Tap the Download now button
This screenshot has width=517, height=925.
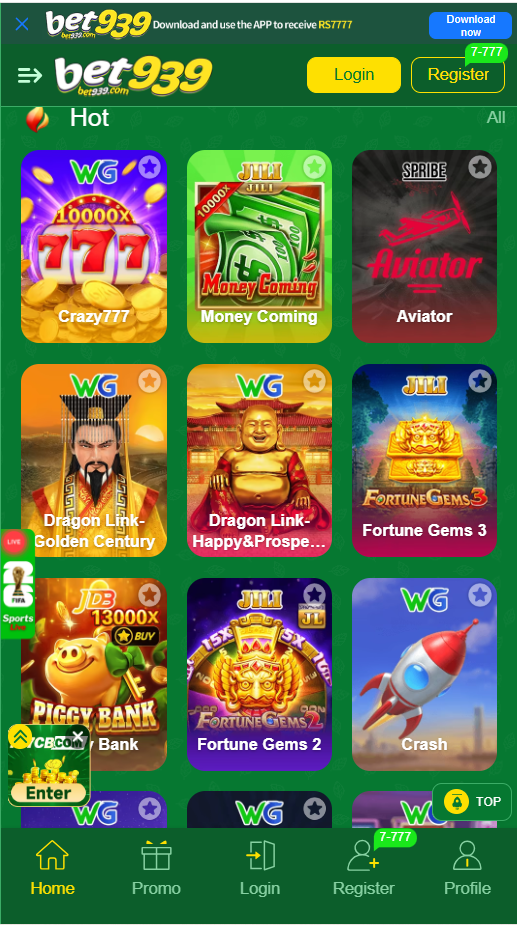tap(470, 25)
